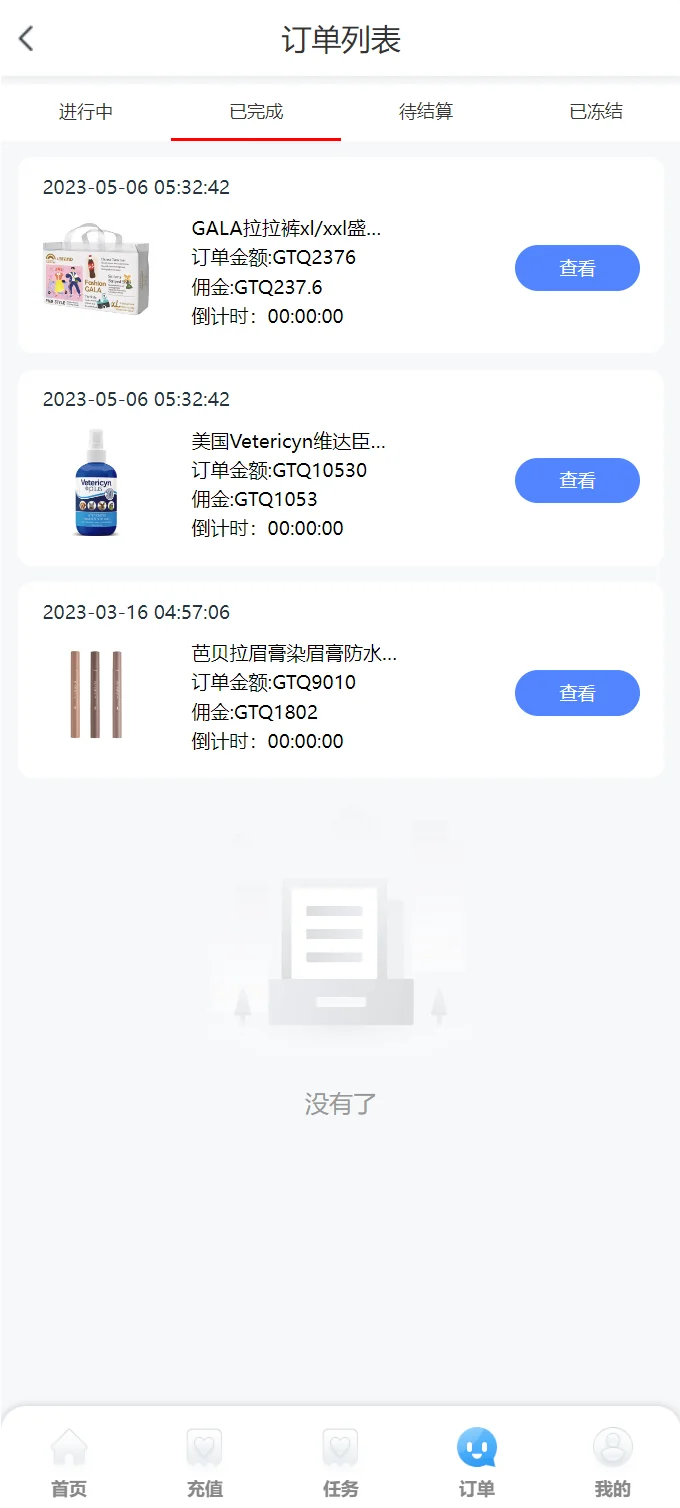Tap 查看 on the 芭贝拉眉膏 order
The width and height of the screenshot is (680, 1508).
coord(577,693)
